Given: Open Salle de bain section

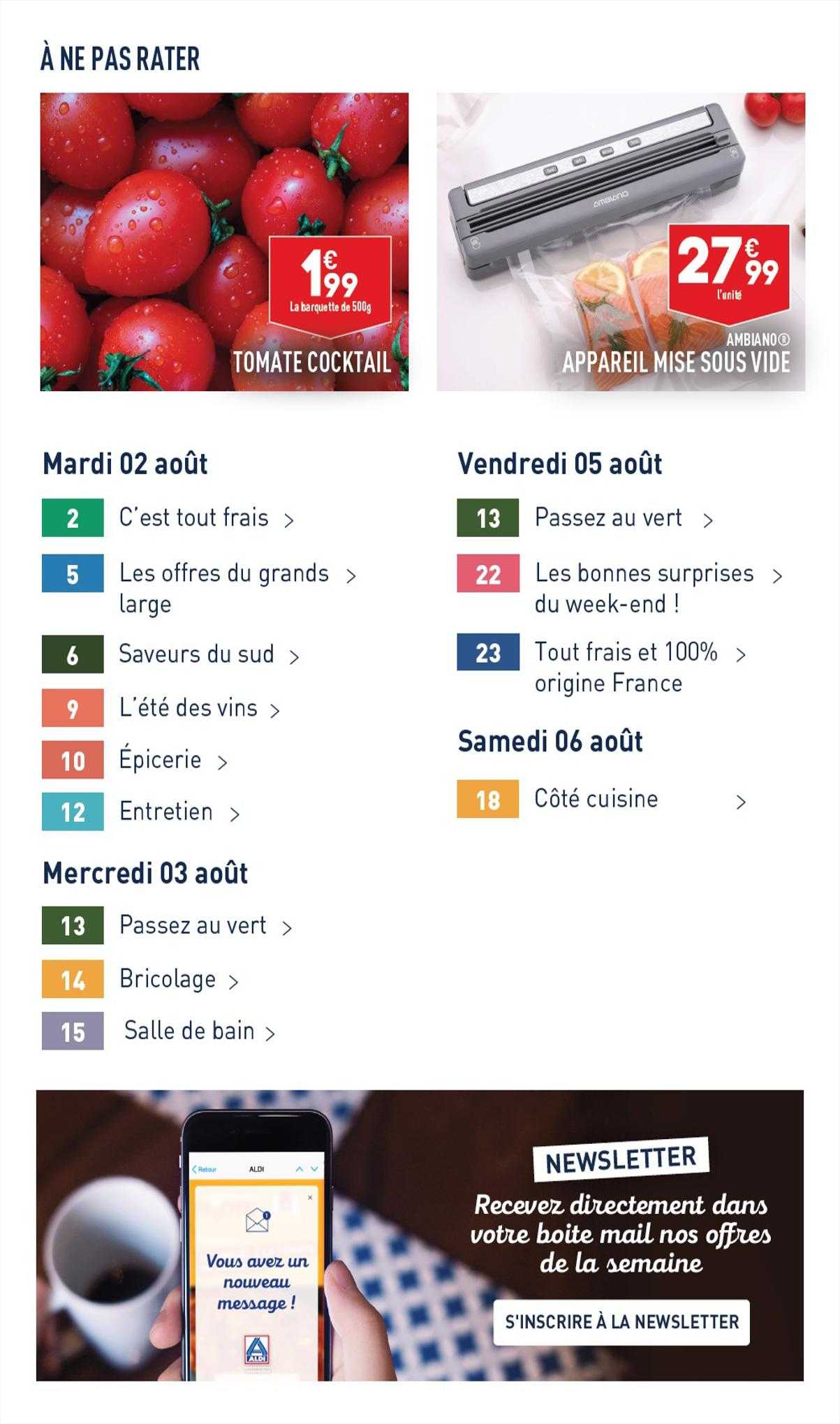Looking at the screenshot, I should pos(159,1031).
